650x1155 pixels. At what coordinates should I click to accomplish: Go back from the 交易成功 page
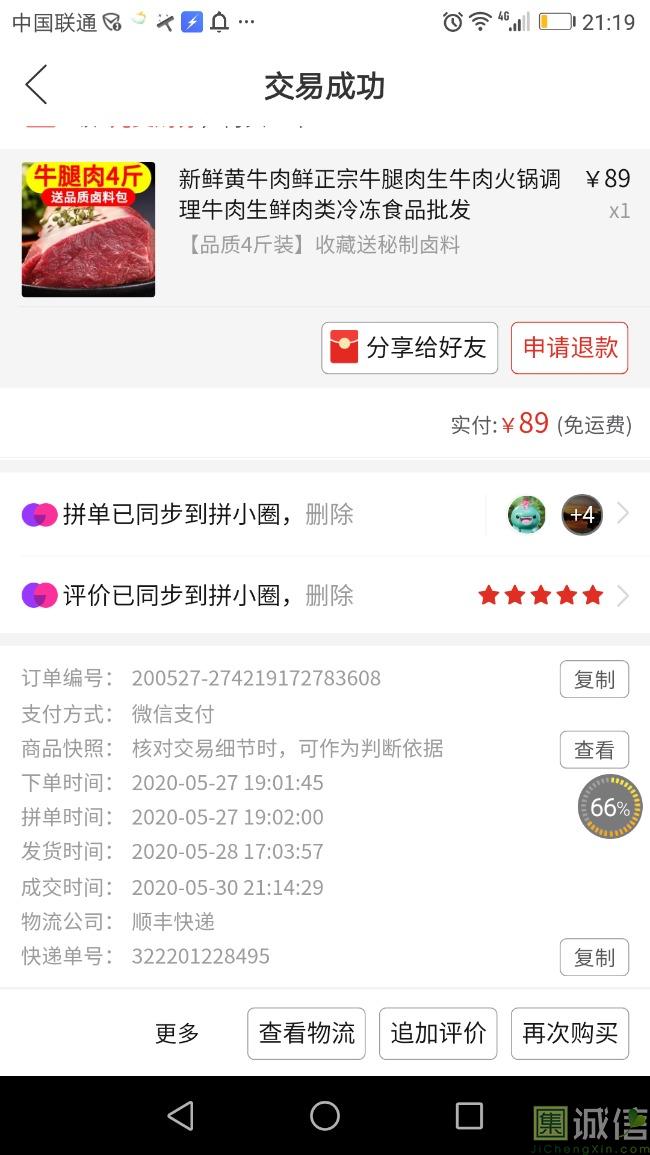[x=36, y=85]
